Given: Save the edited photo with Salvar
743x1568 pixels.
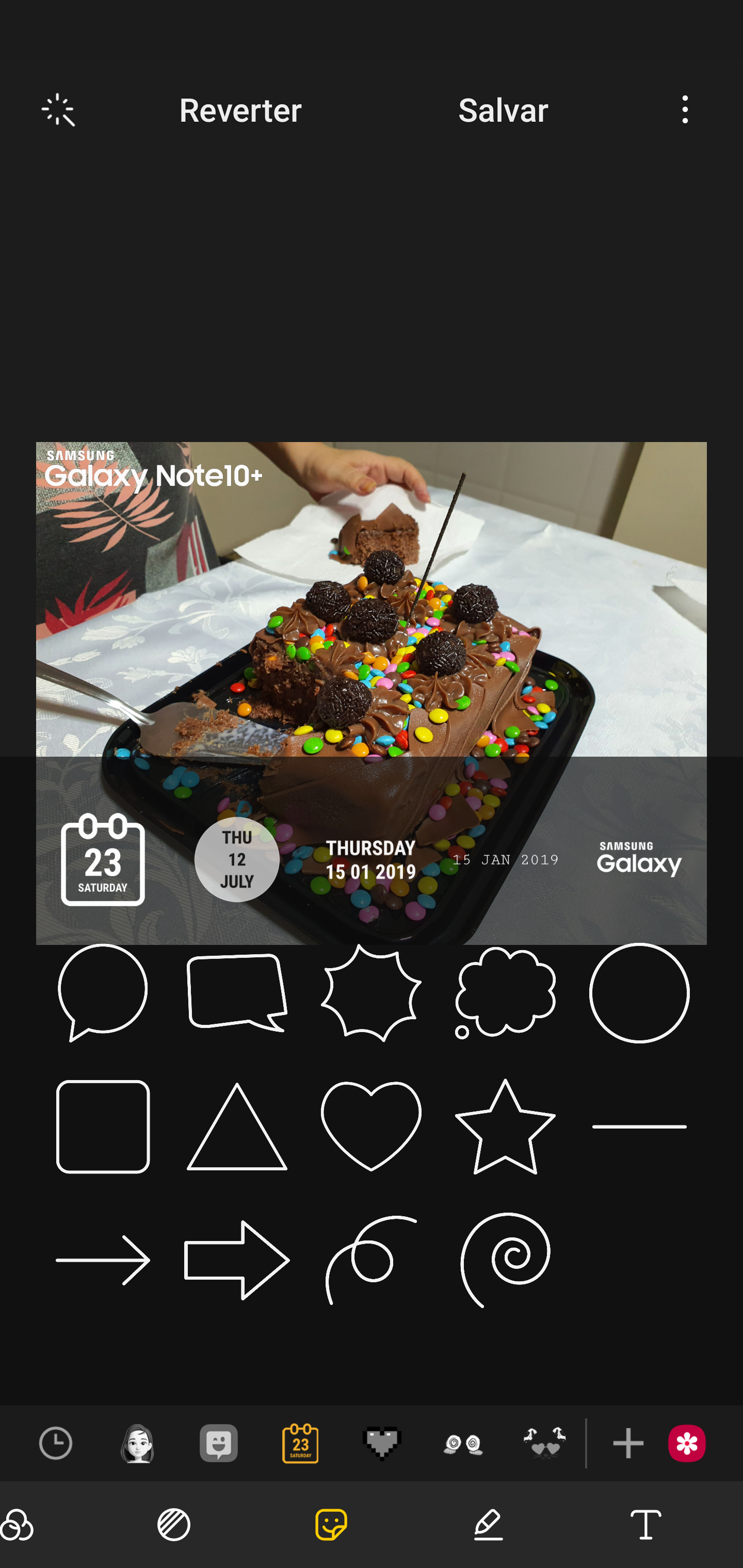Looking at the screenshot, I should point(503,110).
